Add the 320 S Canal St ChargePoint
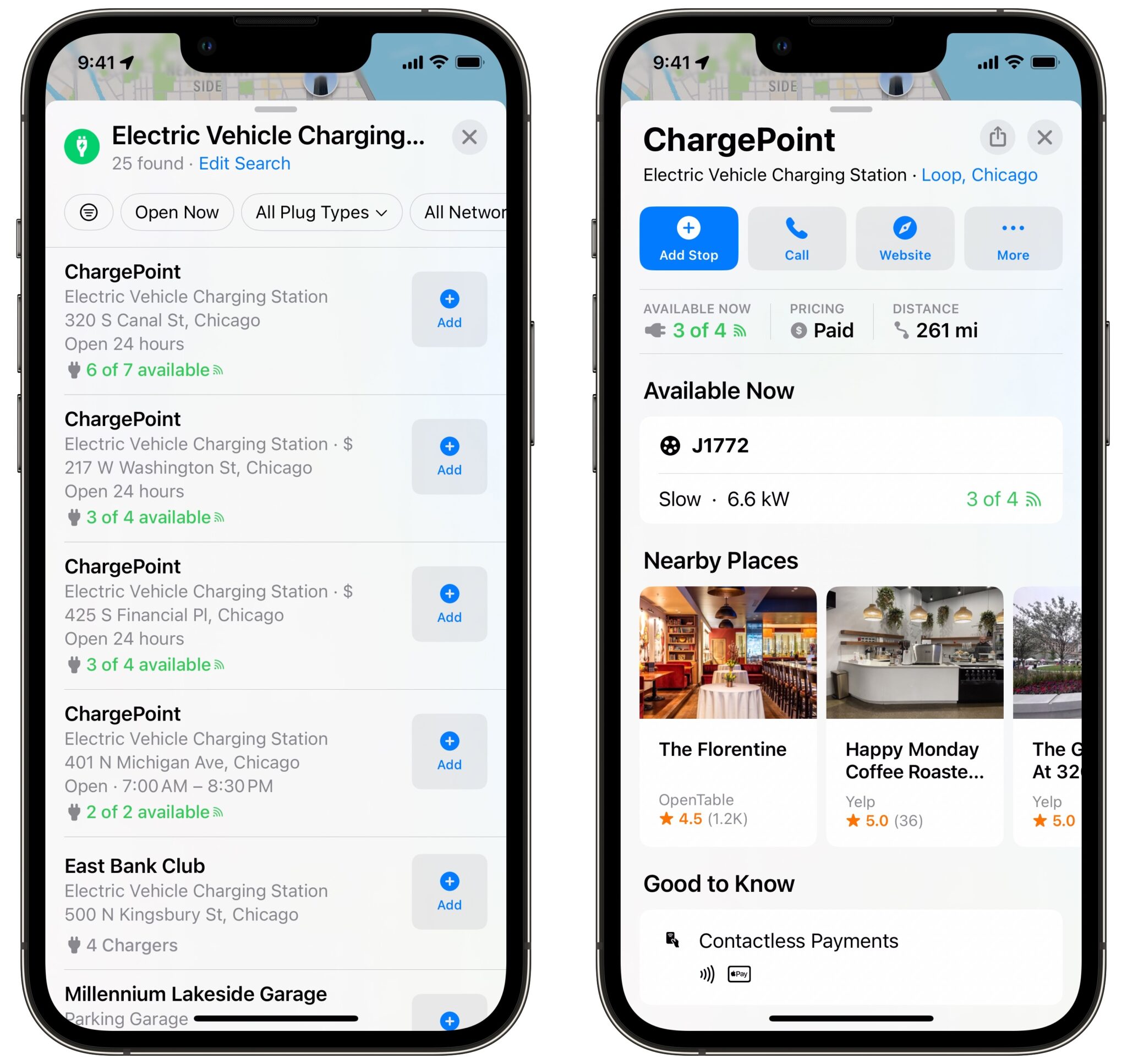The image size is (1127, 1064). [x=449, y=309]
